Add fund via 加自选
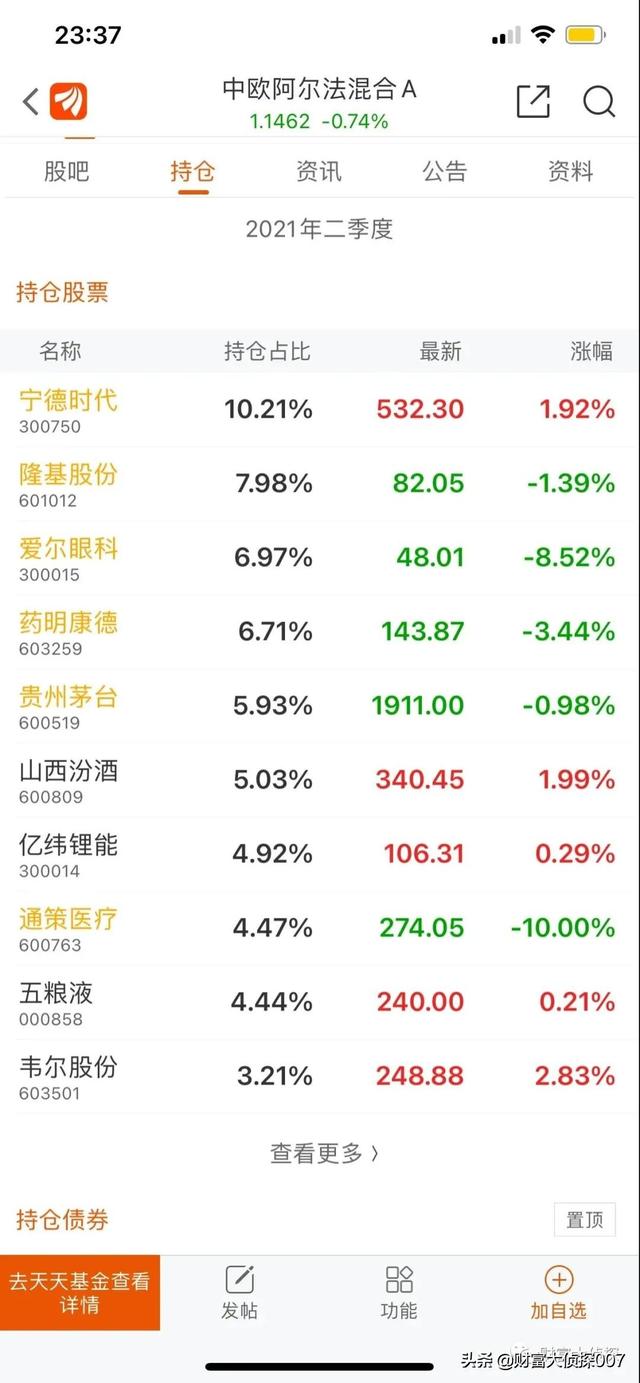The image size is (640, 1383). click(558, 1292)
